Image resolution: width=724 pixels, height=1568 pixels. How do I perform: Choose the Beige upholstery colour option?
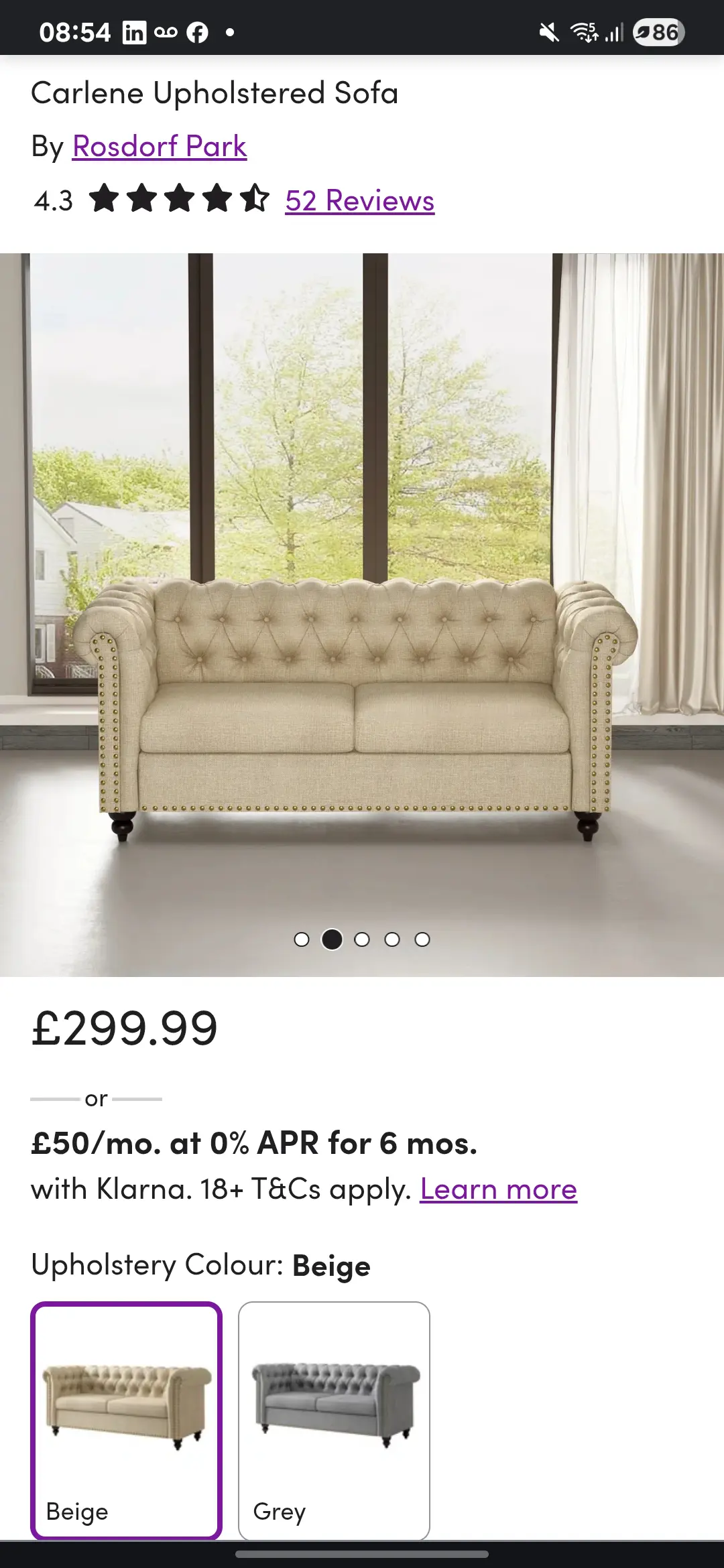click(x=126, y=1421)
